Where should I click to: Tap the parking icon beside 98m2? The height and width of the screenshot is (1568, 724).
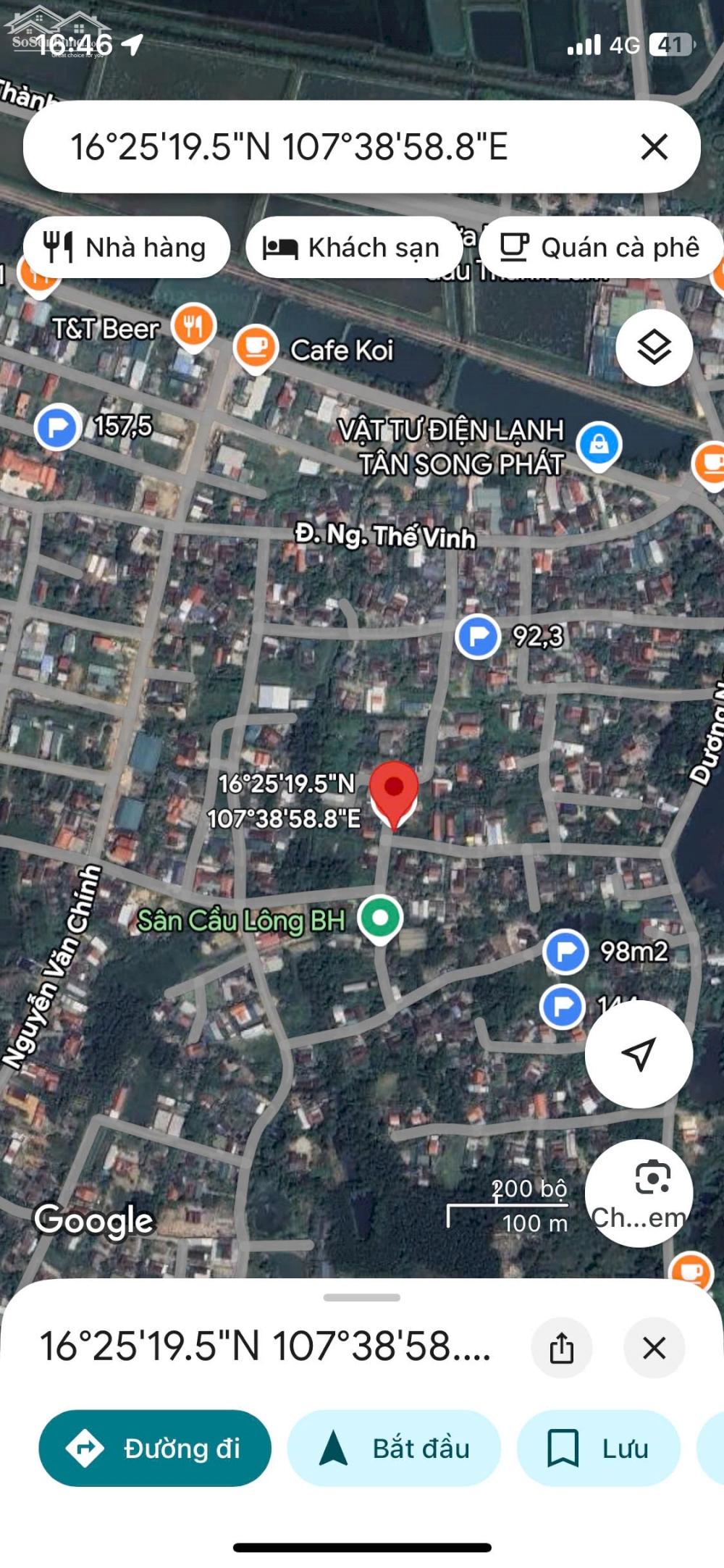coord(567,948)
